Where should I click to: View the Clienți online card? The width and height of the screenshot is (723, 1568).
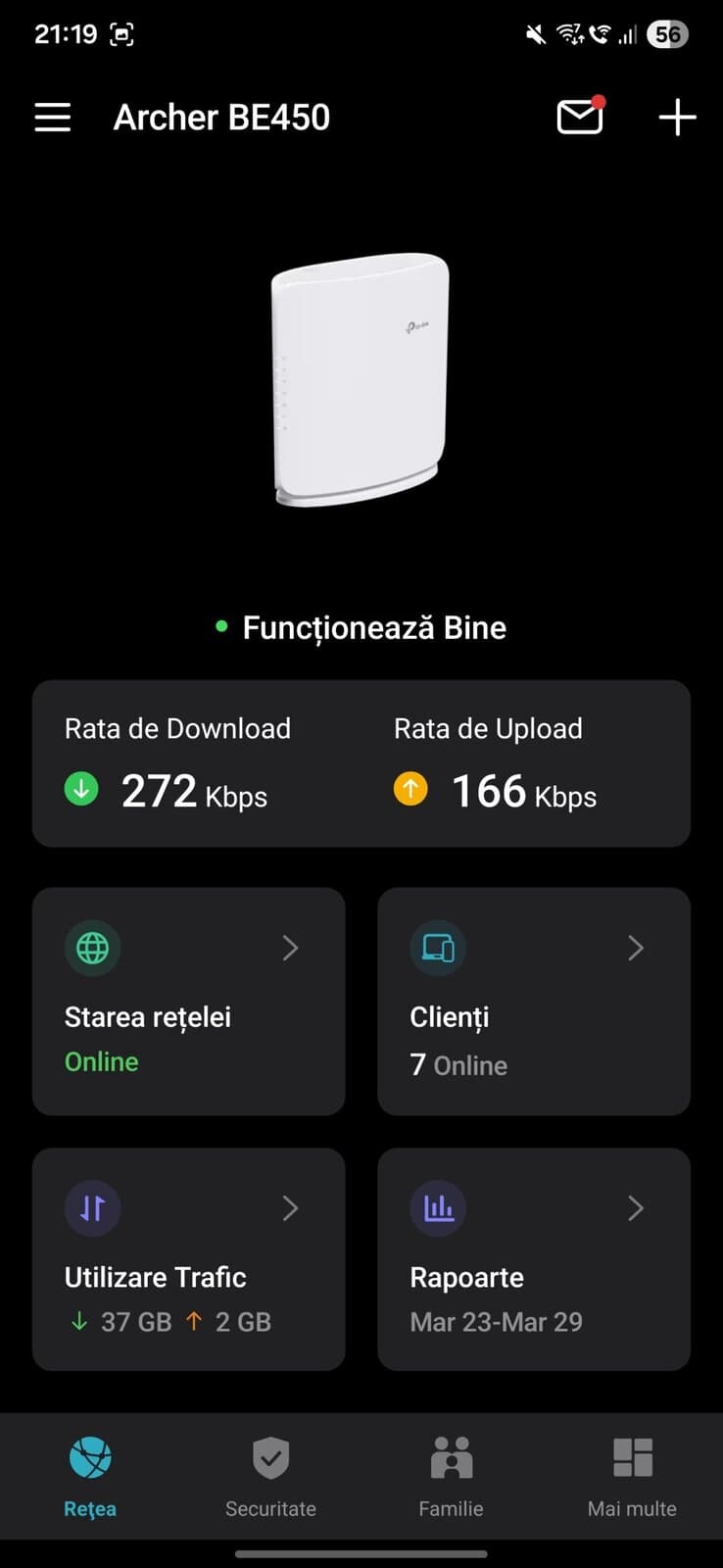click(534, 1001)
